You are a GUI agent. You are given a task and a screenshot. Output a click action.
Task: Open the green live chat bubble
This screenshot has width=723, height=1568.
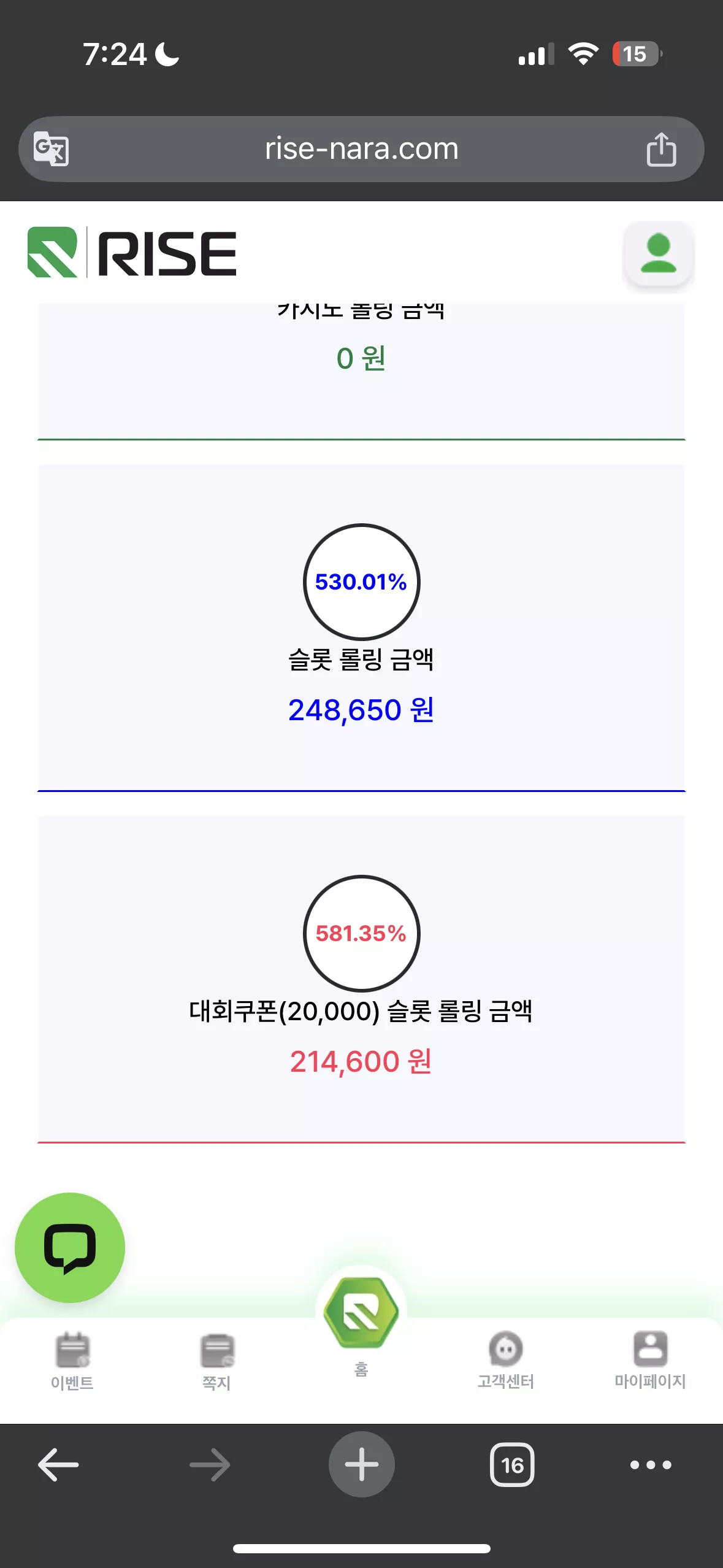(70, 1247)
